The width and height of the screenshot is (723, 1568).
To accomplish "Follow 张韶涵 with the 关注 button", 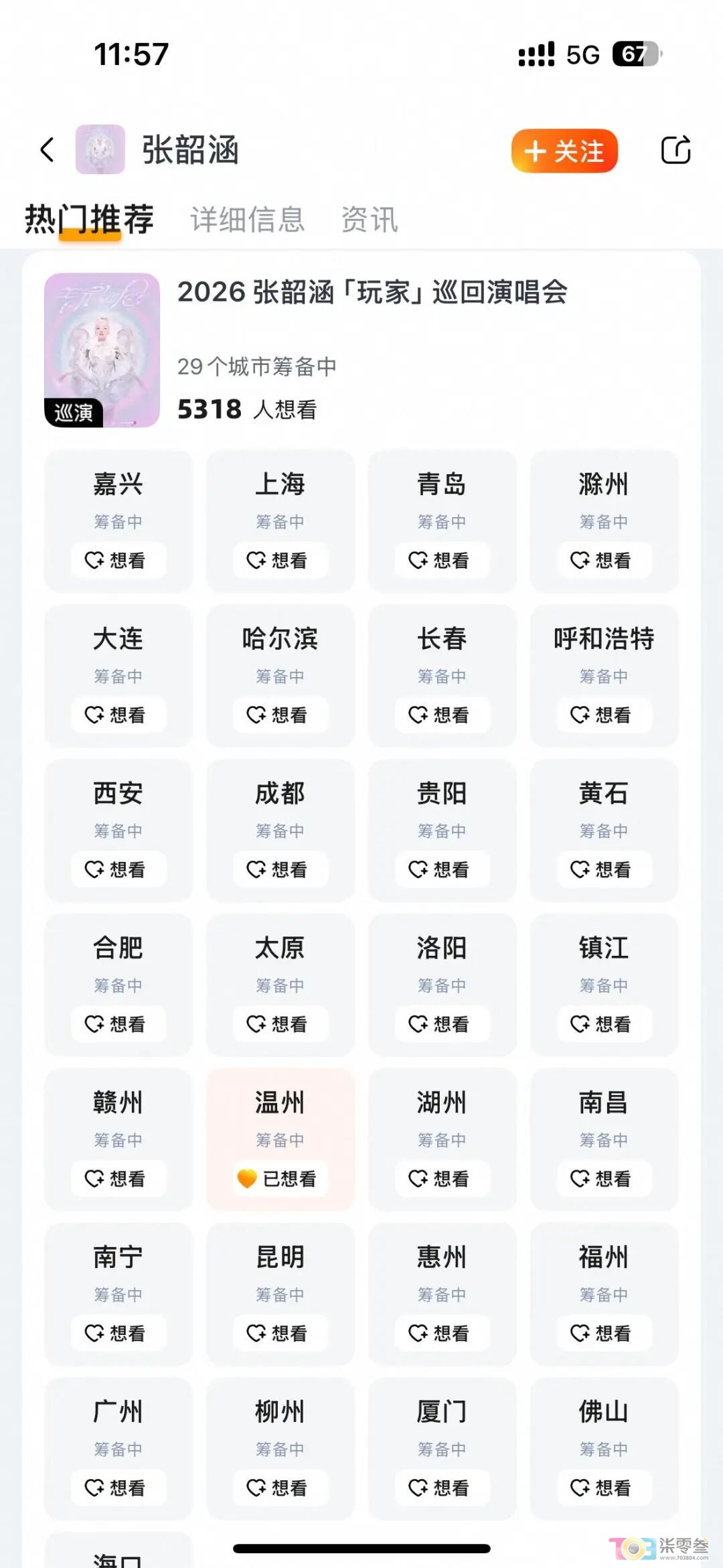I will tap(564, 151).
